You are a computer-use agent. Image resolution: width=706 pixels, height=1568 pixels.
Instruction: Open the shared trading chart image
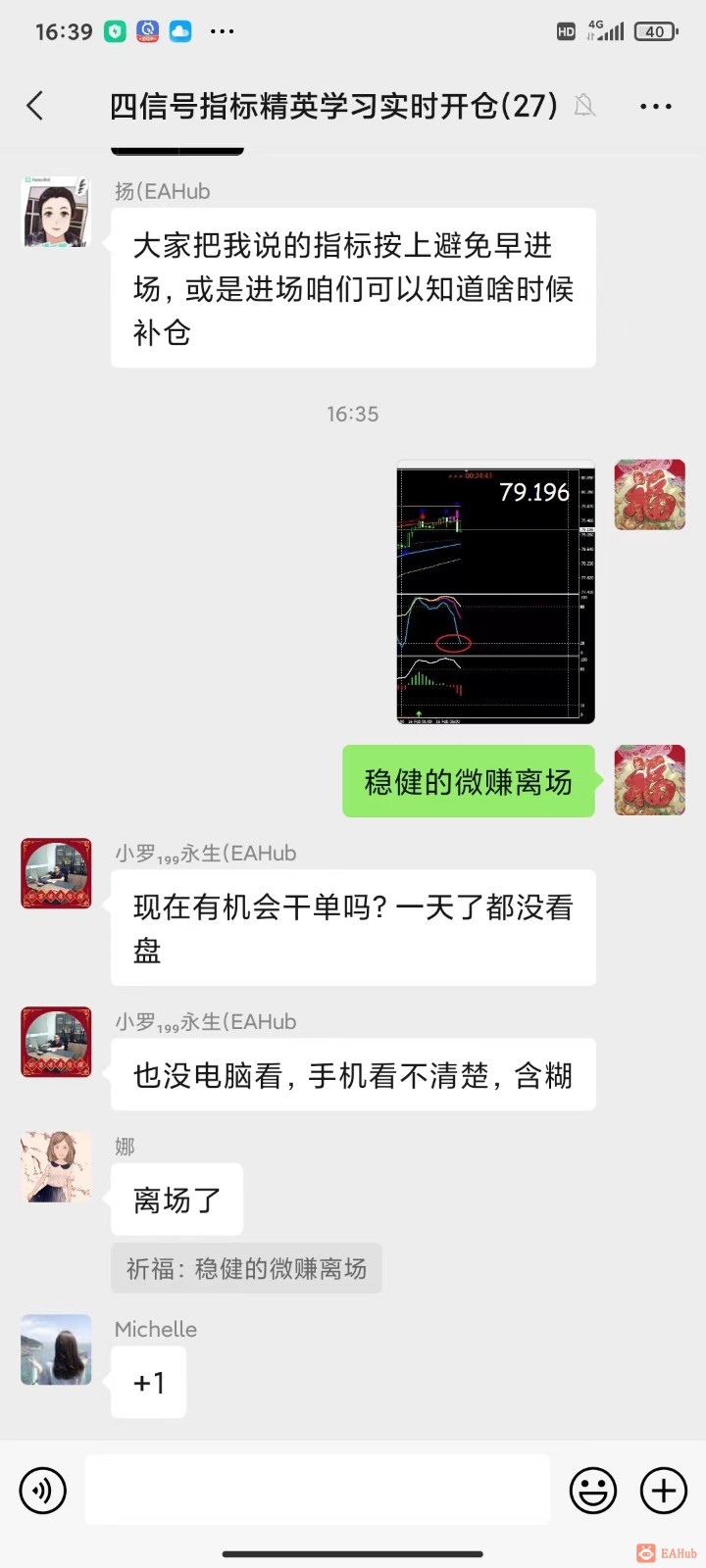[x=495, y=592]
